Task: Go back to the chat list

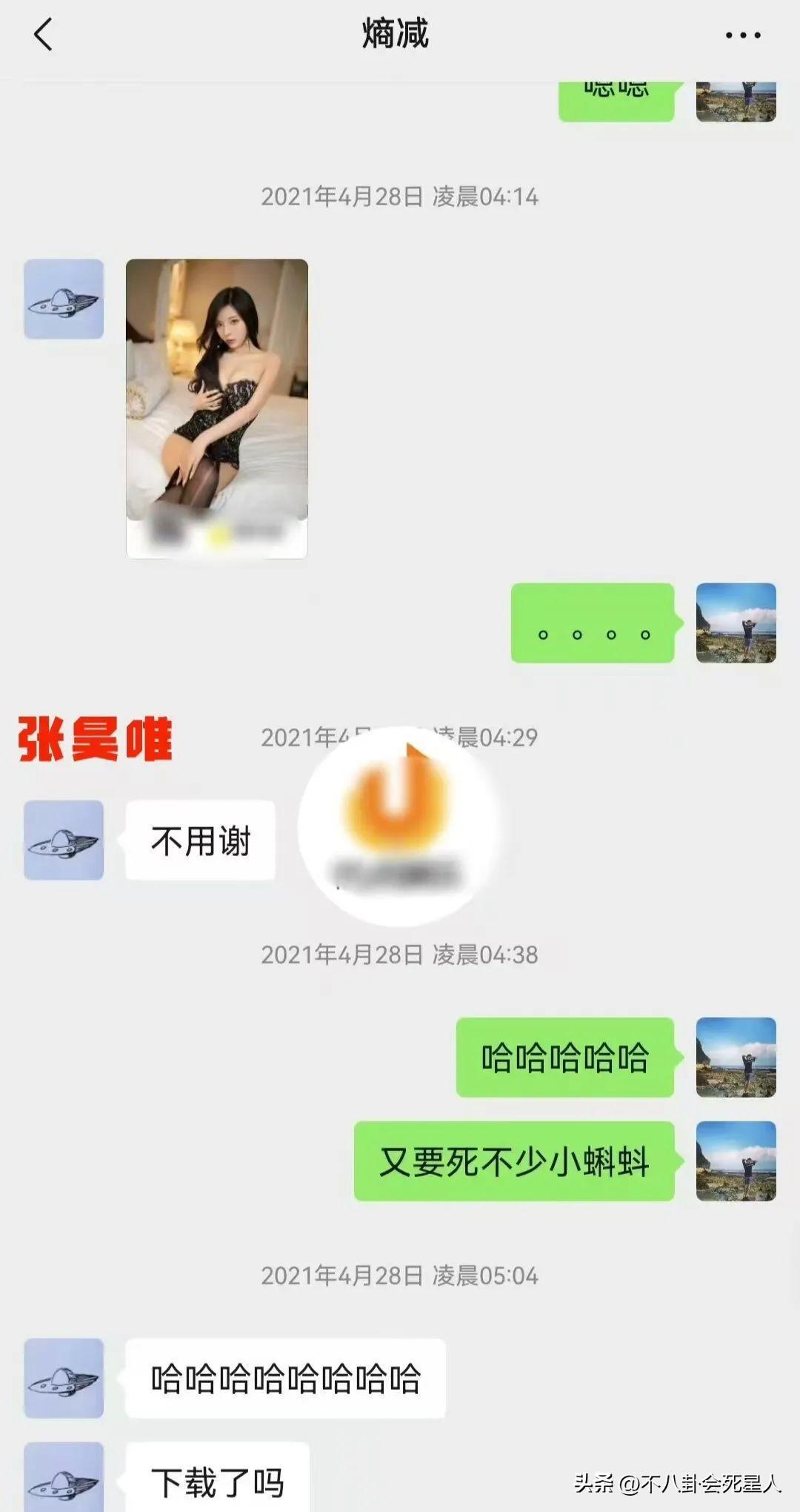Action: click(43, 35)
